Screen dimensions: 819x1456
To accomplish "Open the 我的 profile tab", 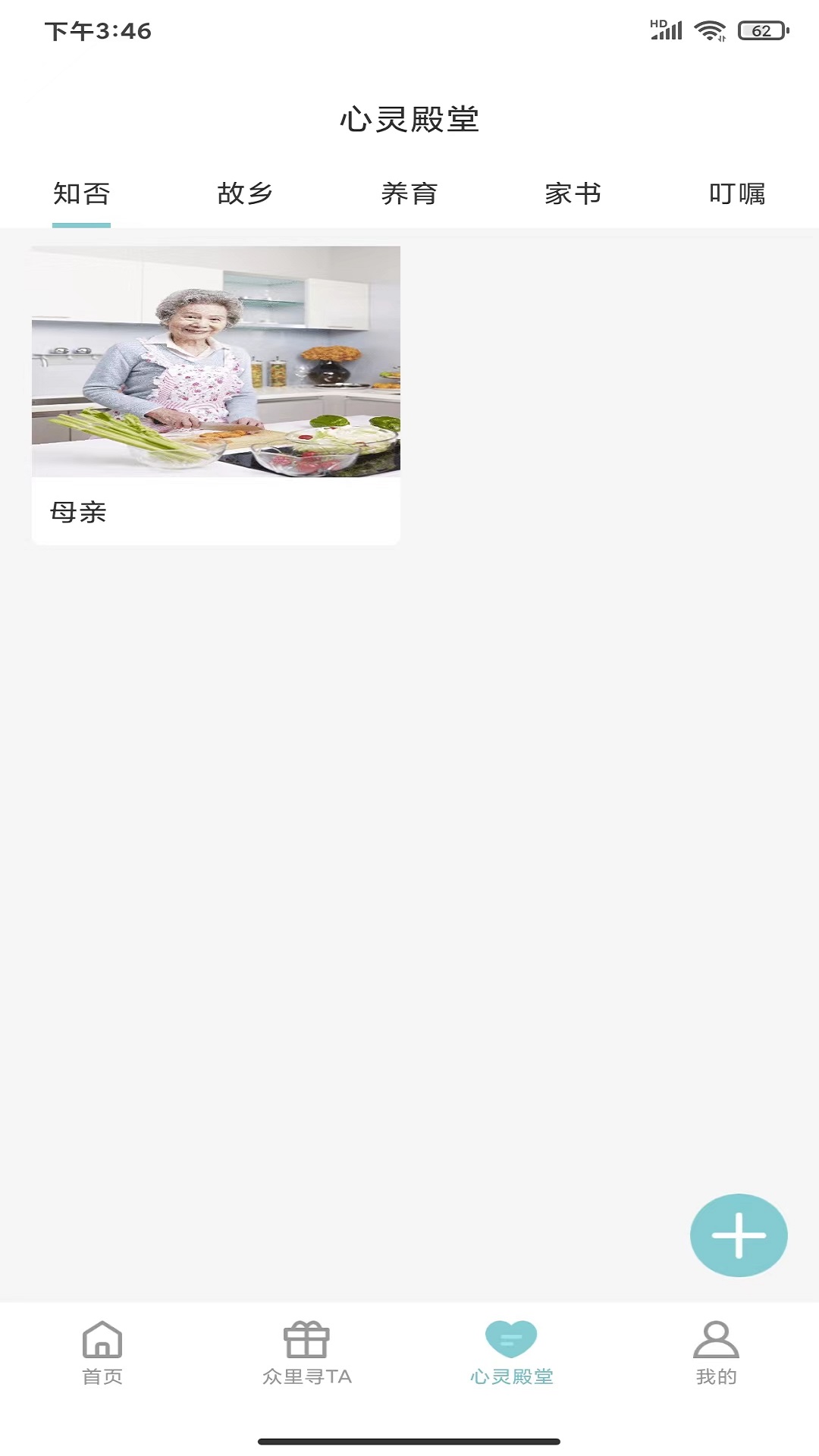I will (716, 1353).
